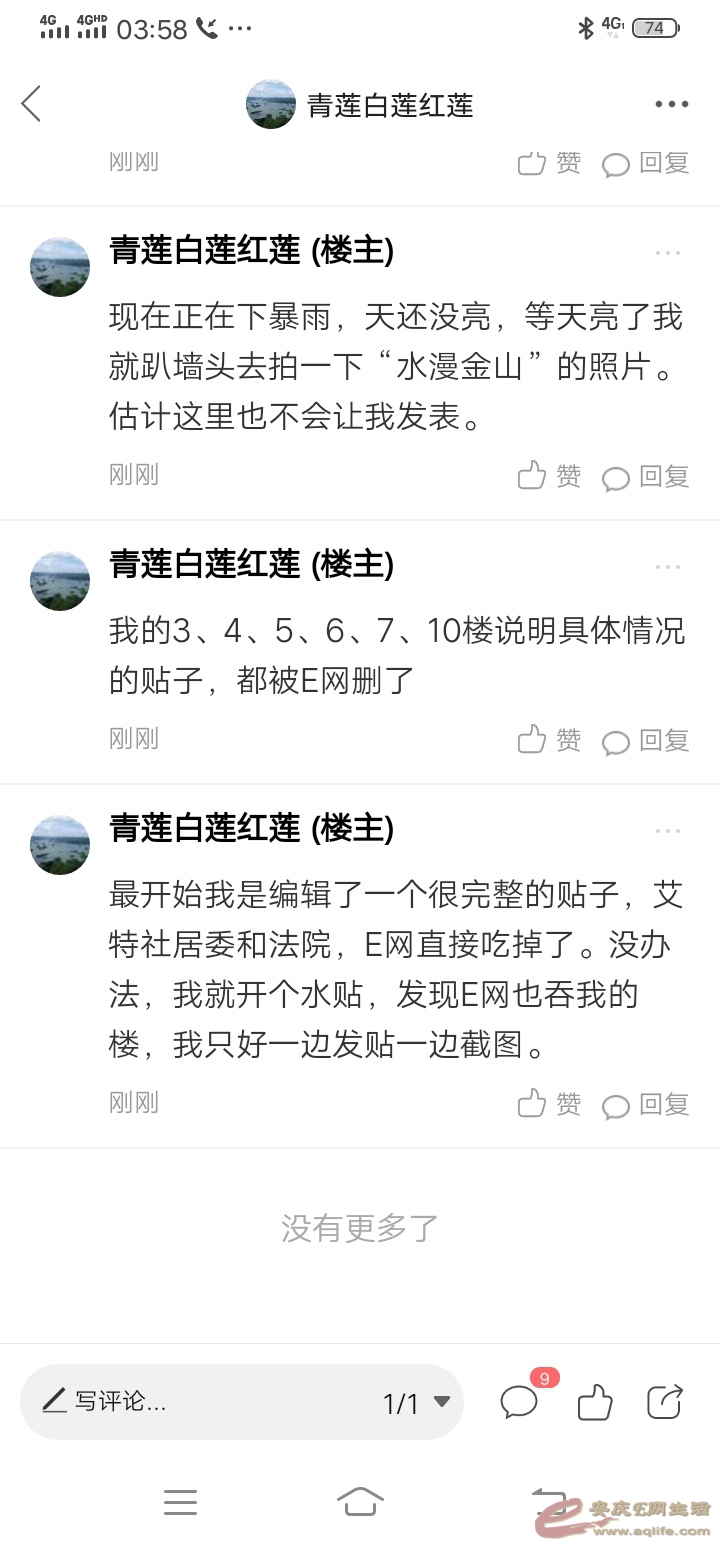The width and height of the screenshot is (720, 1544).
Task: Open options for the 3、4、5、6、7、10楼 comment
Action: pyautogui.click(x=668, y=567)
